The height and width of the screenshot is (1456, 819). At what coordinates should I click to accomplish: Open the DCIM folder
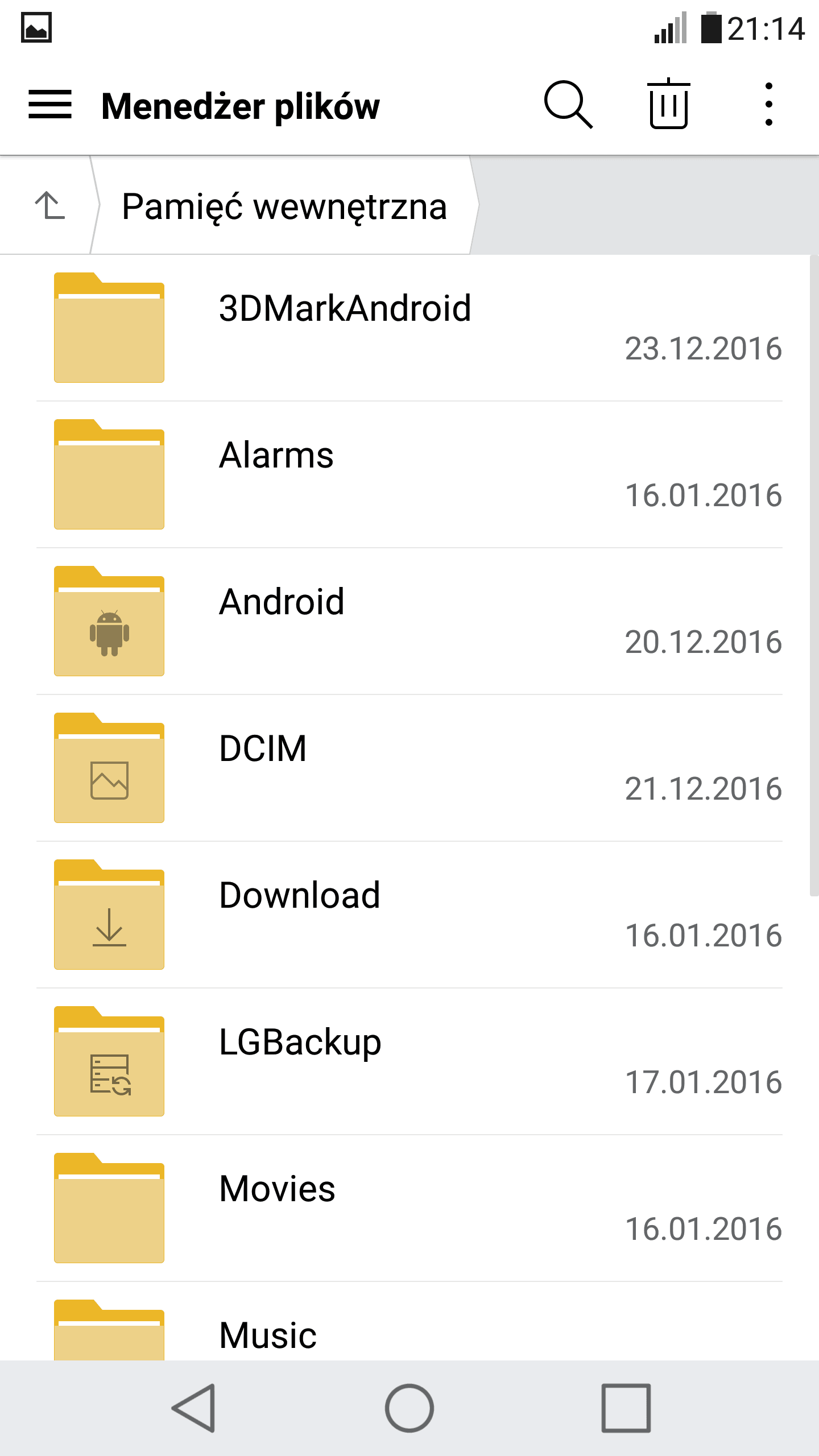409,768
